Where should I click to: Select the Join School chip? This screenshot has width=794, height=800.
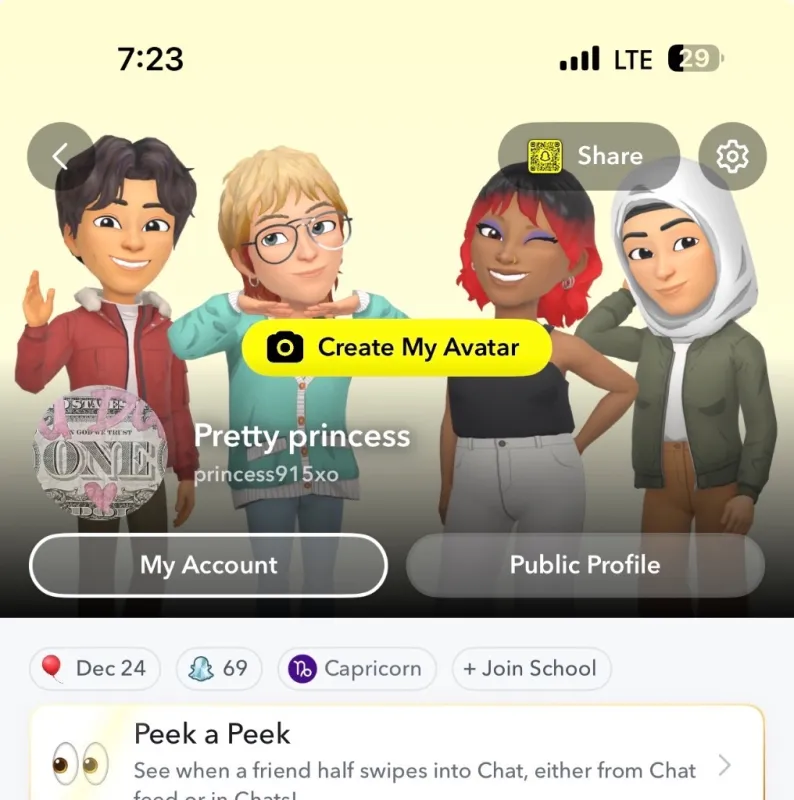pos(531,668)
